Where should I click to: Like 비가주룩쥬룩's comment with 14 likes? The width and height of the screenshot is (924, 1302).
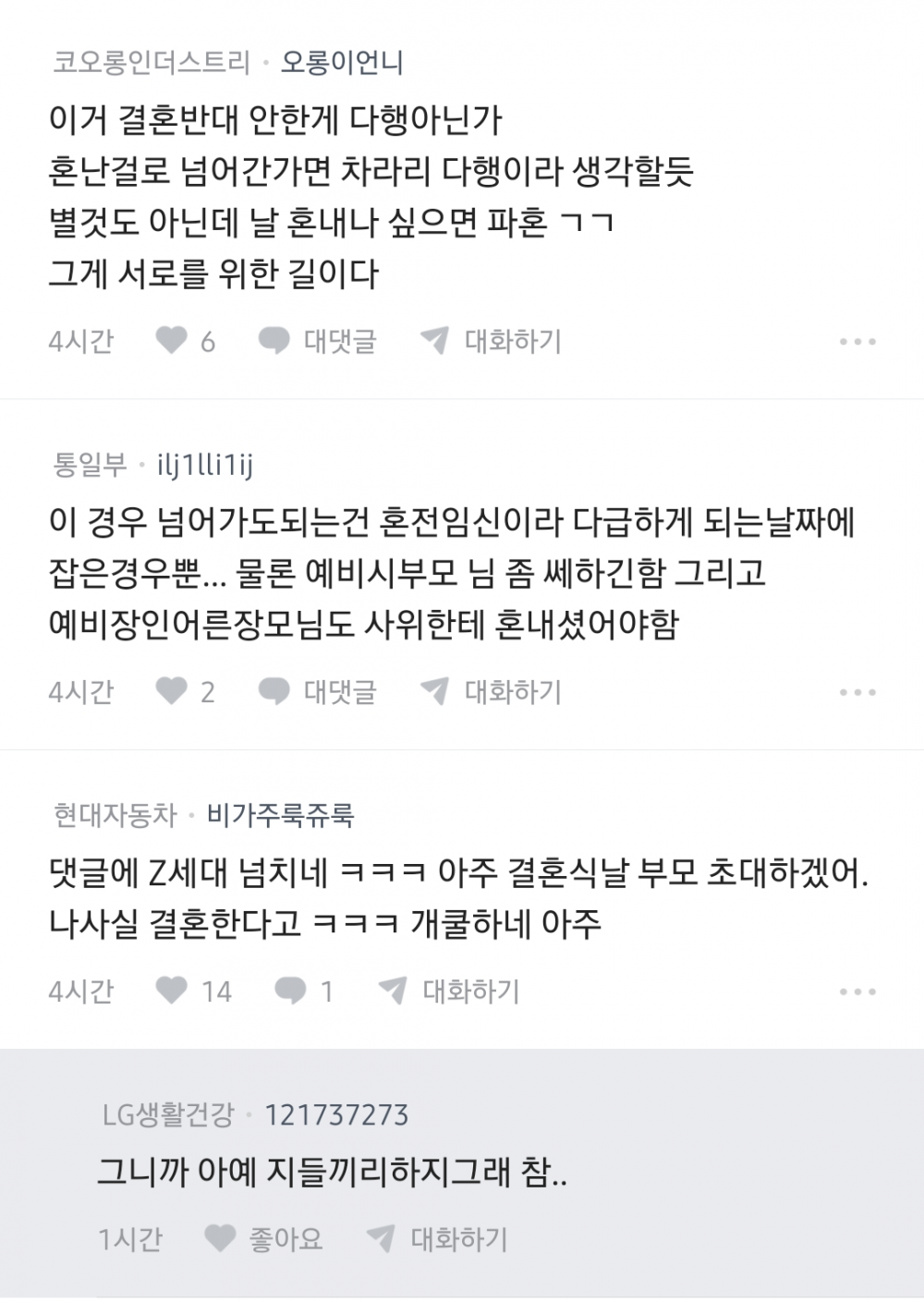tap(172, 991)
